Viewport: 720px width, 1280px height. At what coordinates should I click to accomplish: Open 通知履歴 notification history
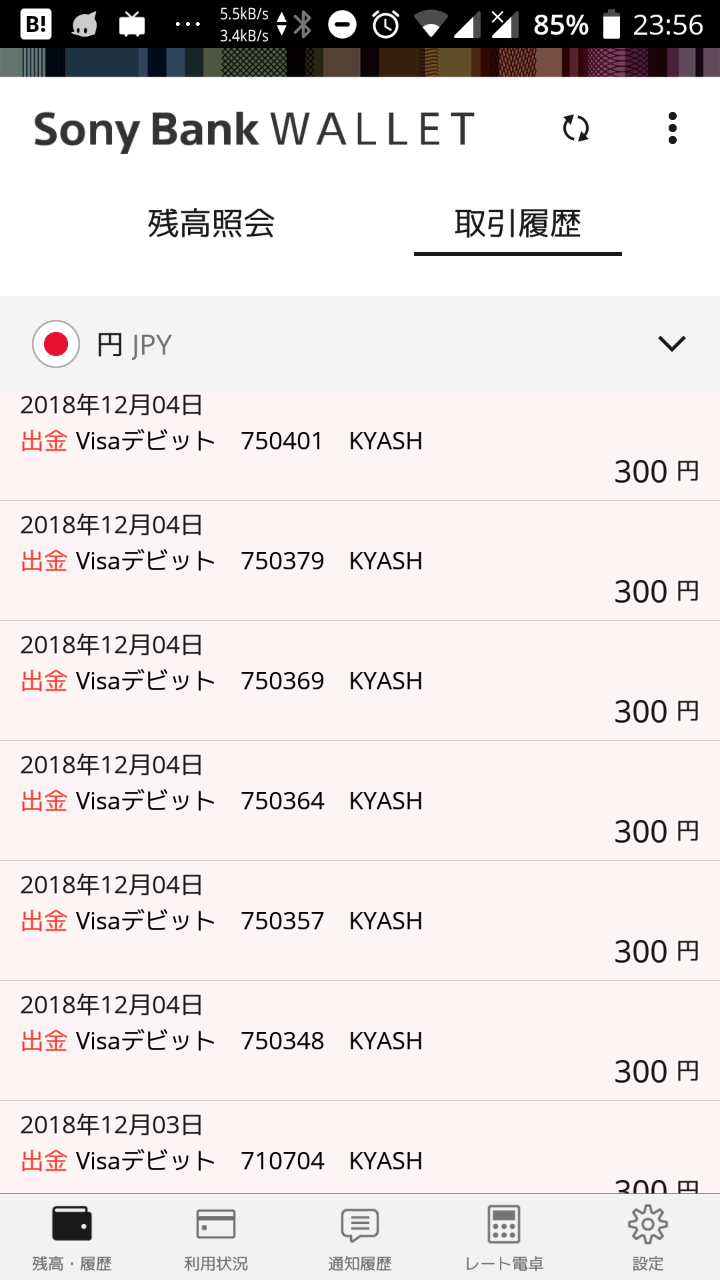point(360,1237)
